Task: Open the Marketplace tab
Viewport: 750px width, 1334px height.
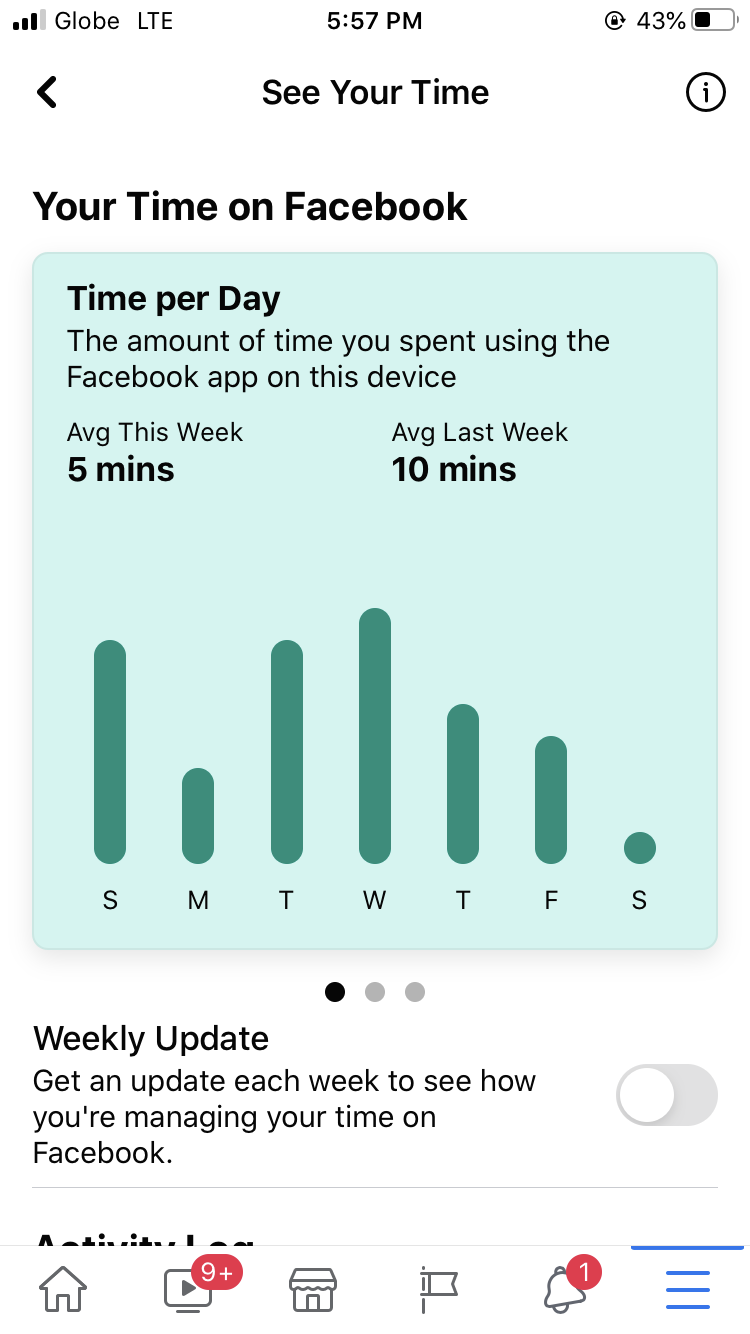Action: click(312, 1290)
